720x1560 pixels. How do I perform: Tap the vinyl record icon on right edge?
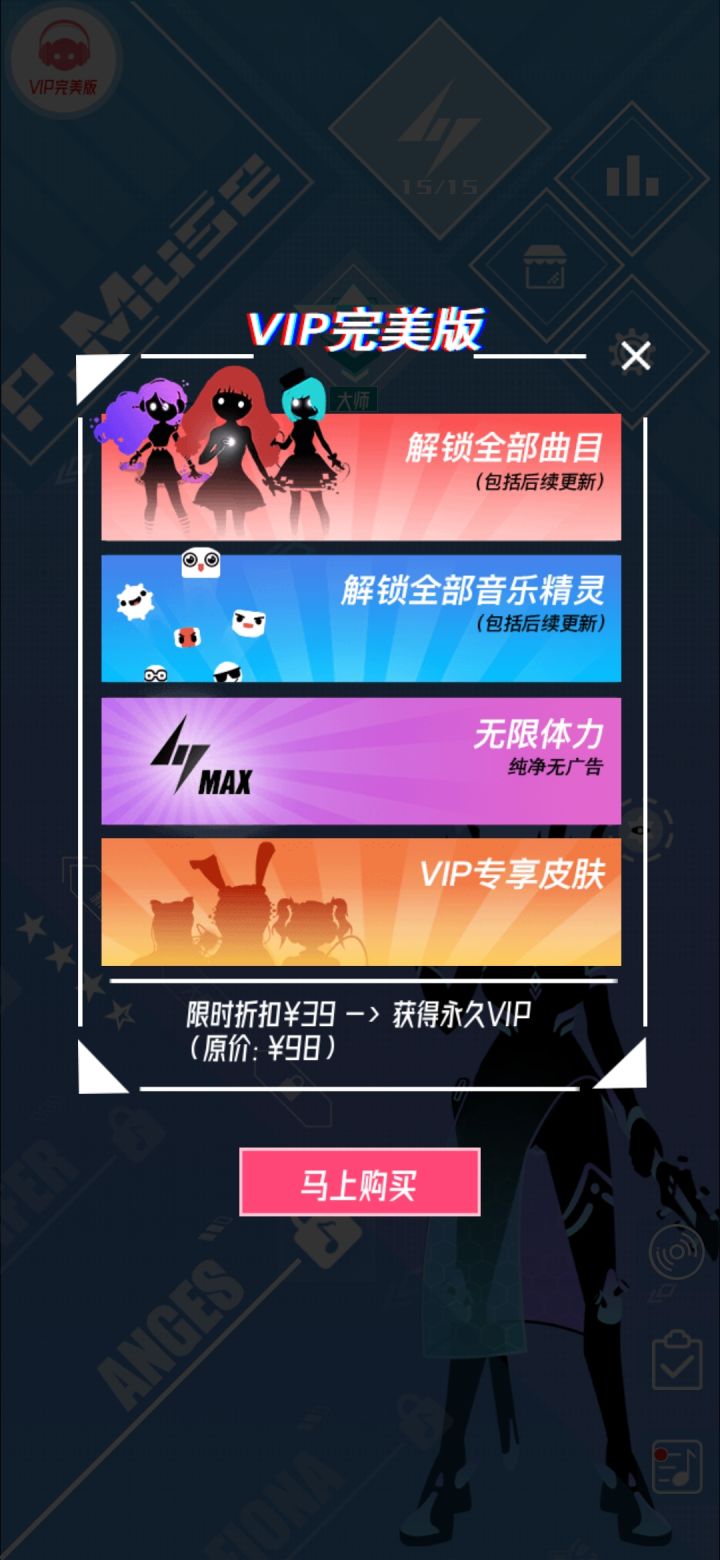[x=676, y=1251]
